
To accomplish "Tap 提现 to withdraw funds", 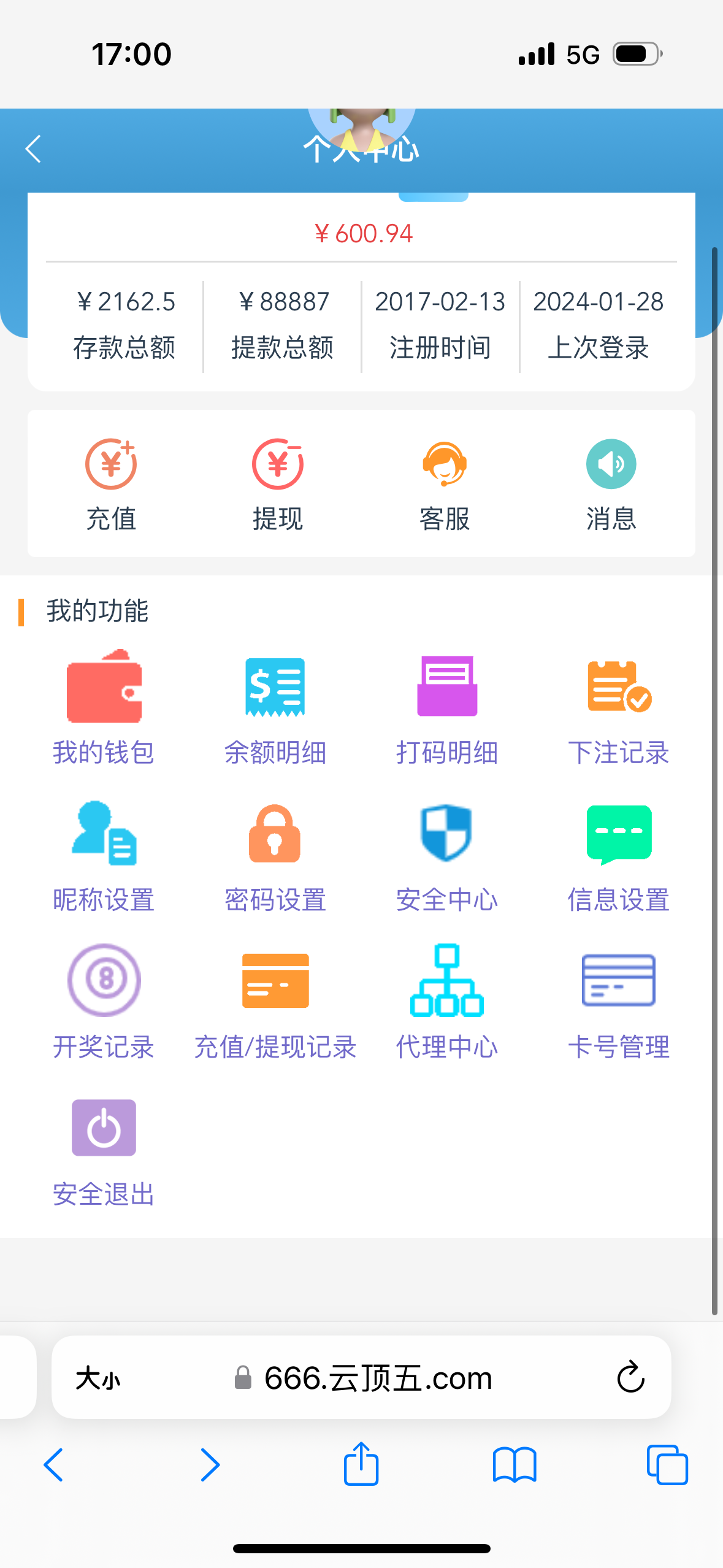I will coord(278,483).
